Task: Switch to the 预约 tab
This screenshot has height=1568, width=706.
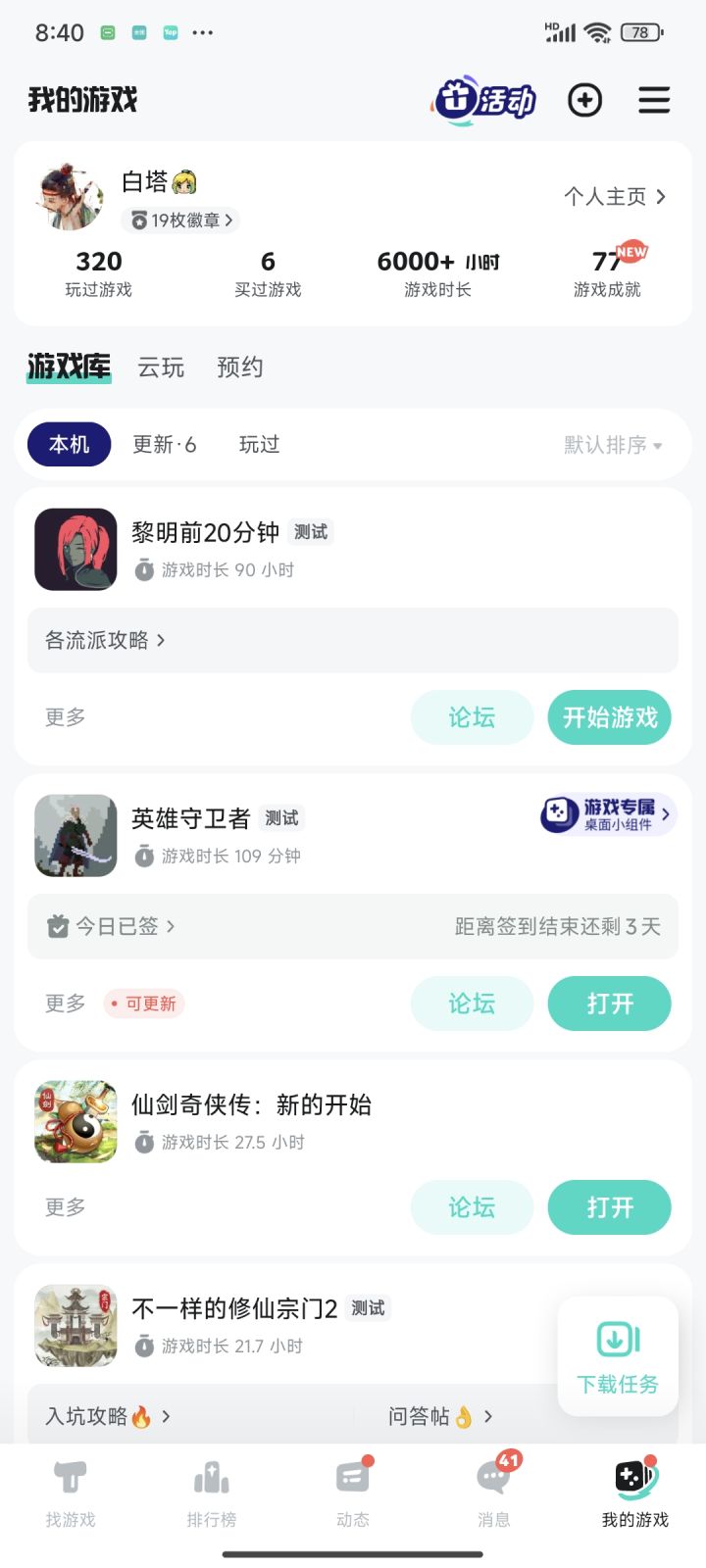Action: pos(240,367)
